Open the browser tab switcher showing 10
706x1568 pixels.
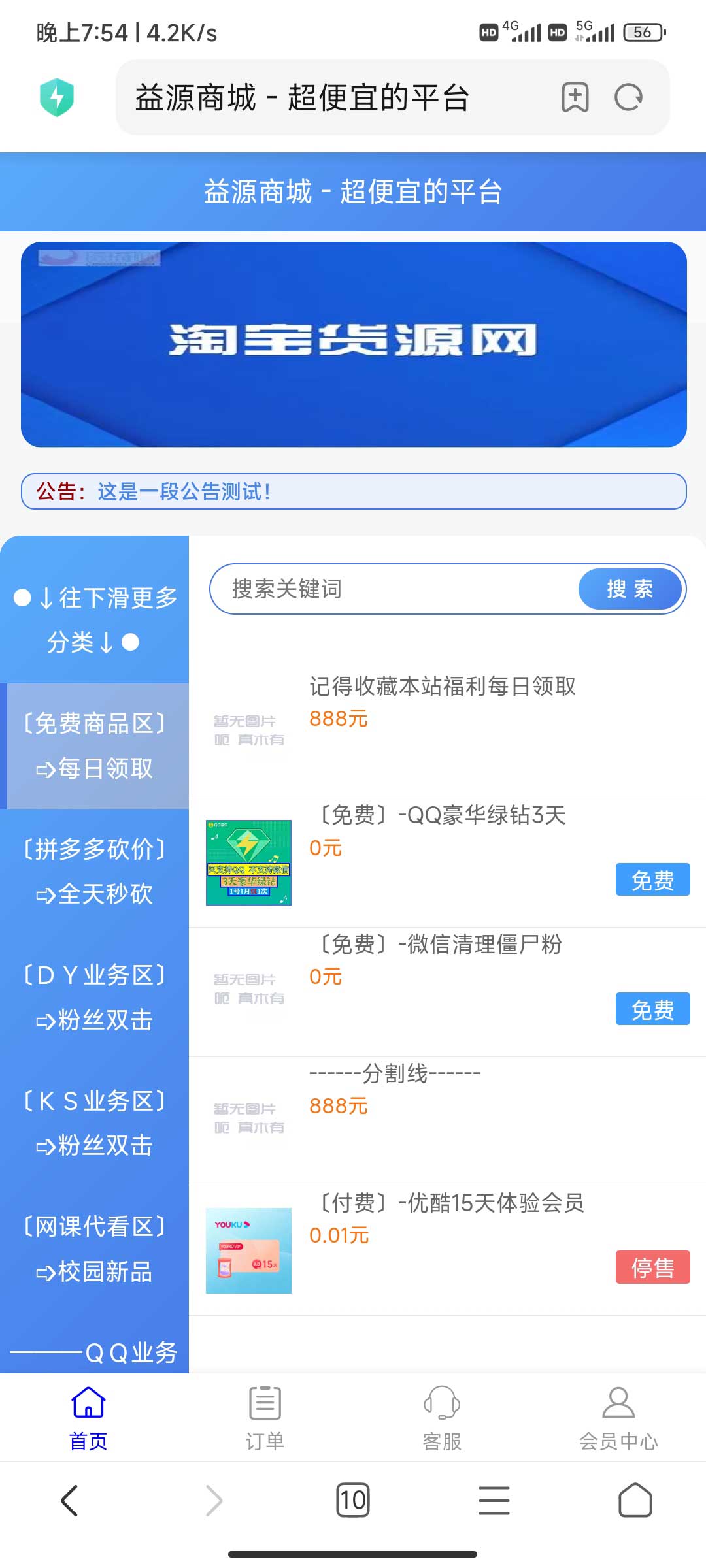(x=352, y=1500)
